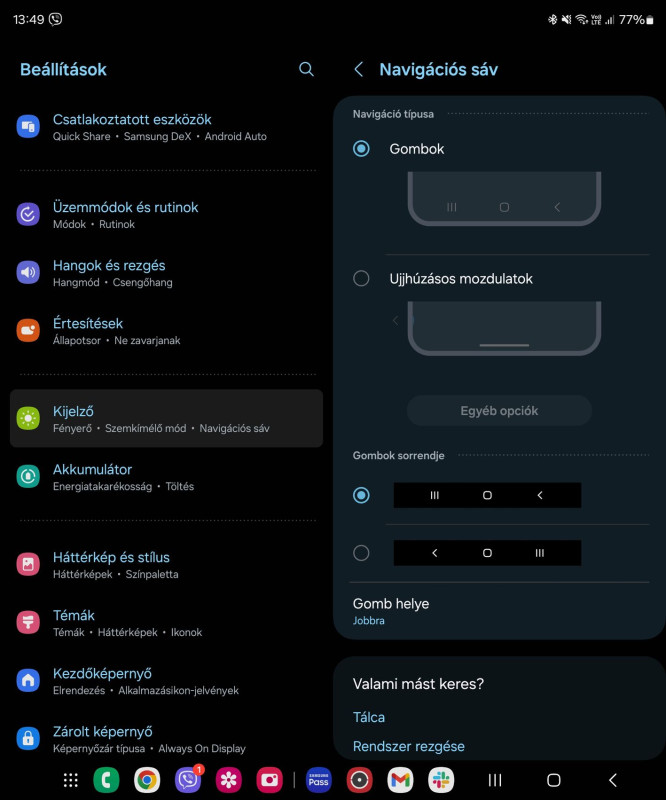
Task: Open Üzemmódok és rutinok settings
Action: pos(125,214)
